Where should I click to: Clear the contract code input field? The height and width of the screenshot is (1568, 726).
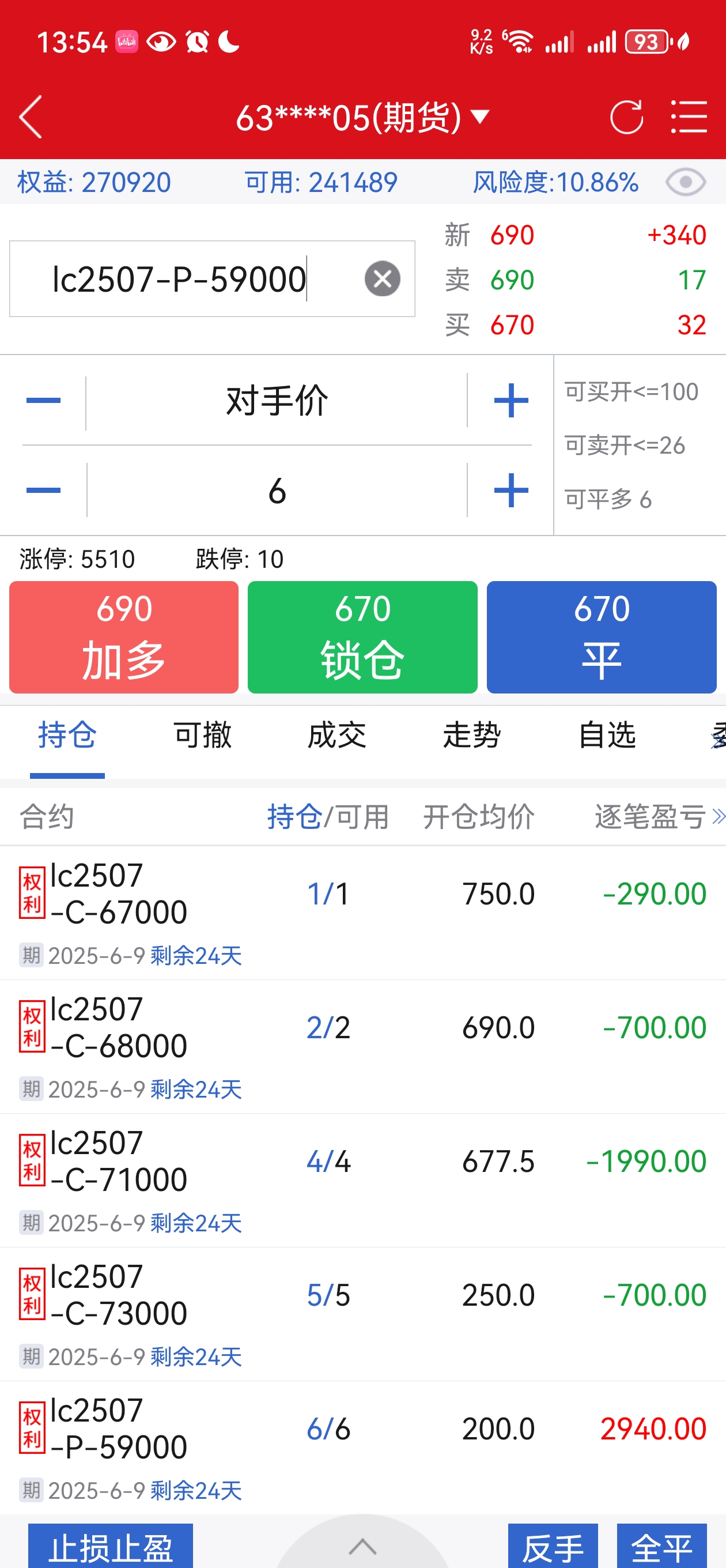382,279
